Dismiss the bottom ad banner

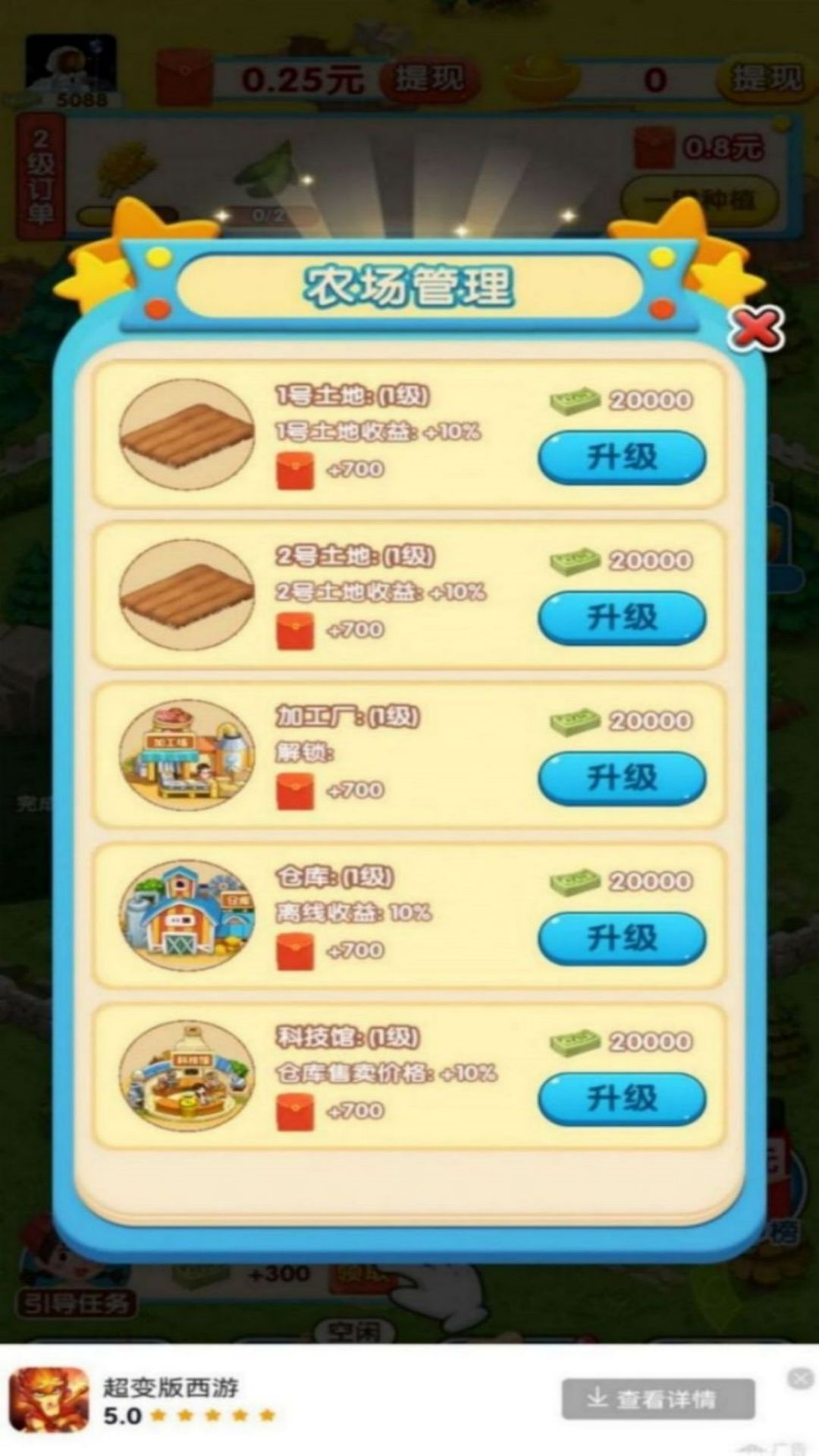[799, 1378]
